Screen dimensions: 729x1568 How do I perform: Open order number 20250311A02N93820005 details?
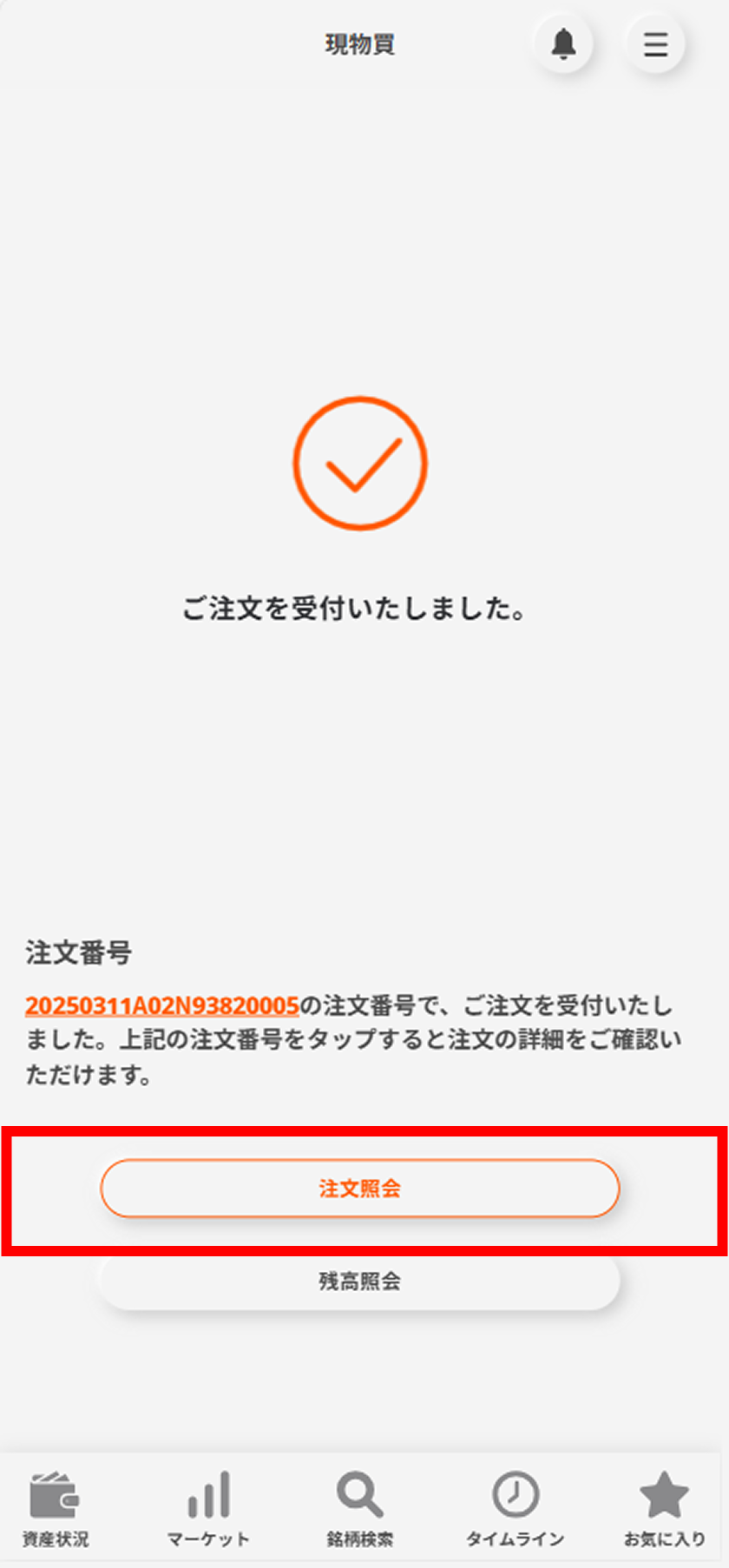tap(162, 1005)
